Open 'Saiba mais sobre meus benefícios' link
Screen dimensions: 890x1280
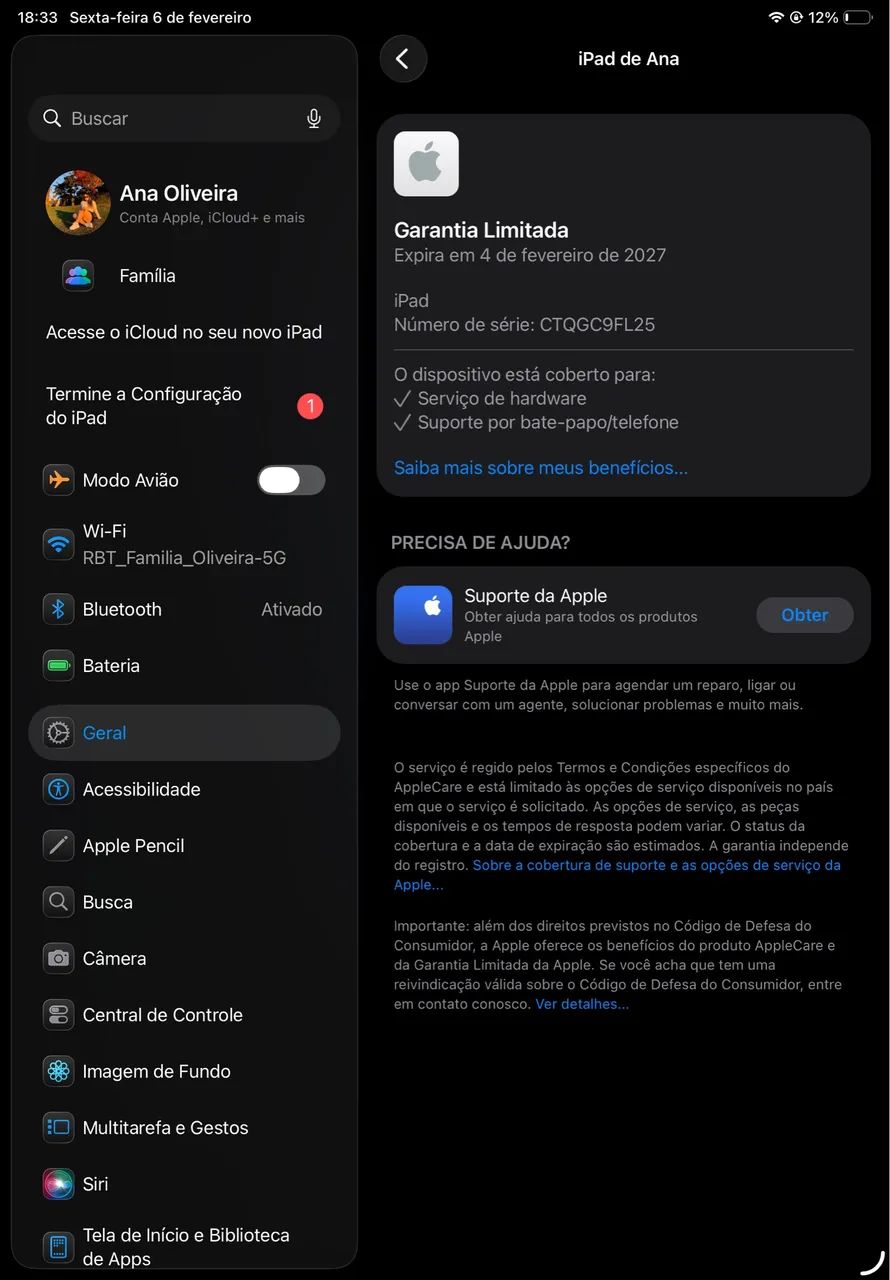point(540,467)
